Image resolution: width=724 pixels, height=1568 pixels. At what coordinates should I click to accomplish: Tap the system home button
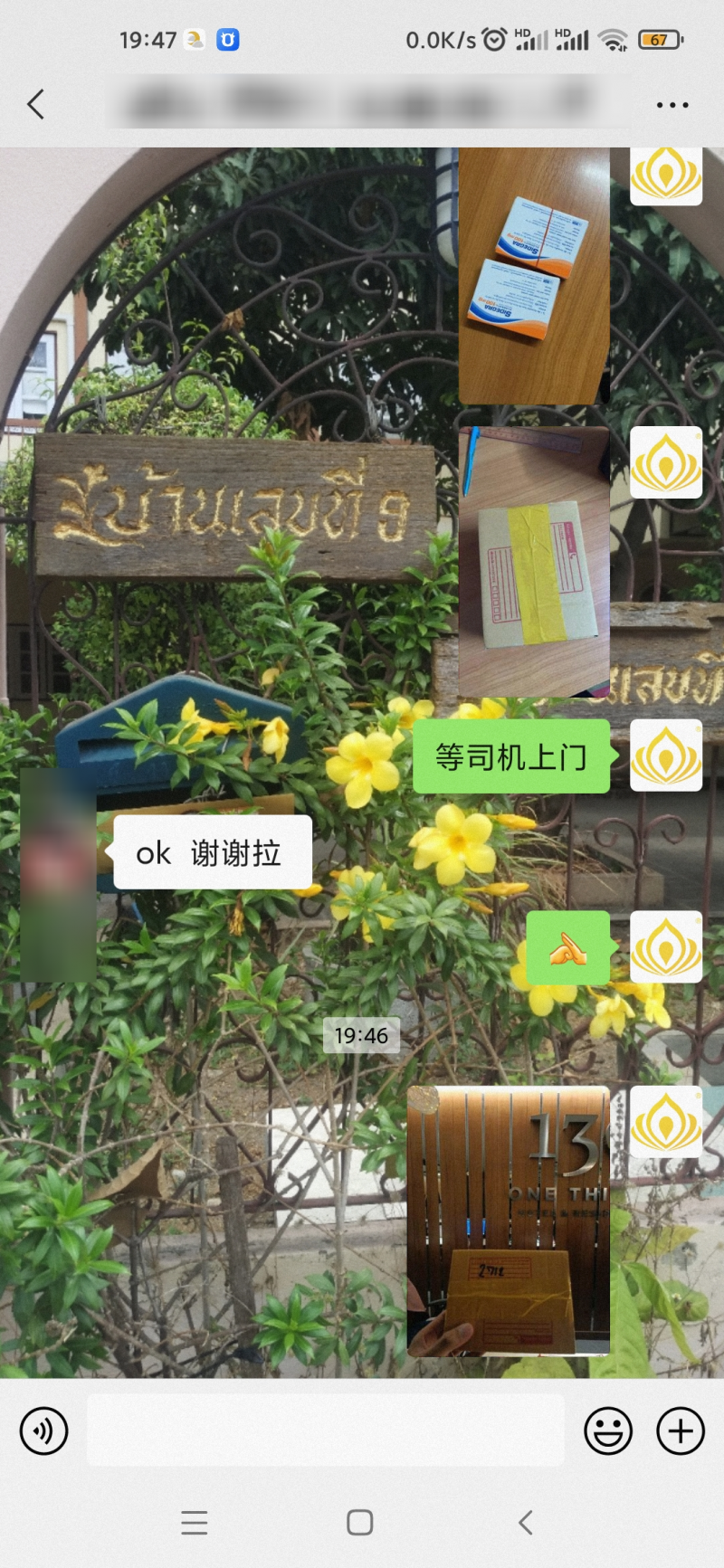point(360,1523)
